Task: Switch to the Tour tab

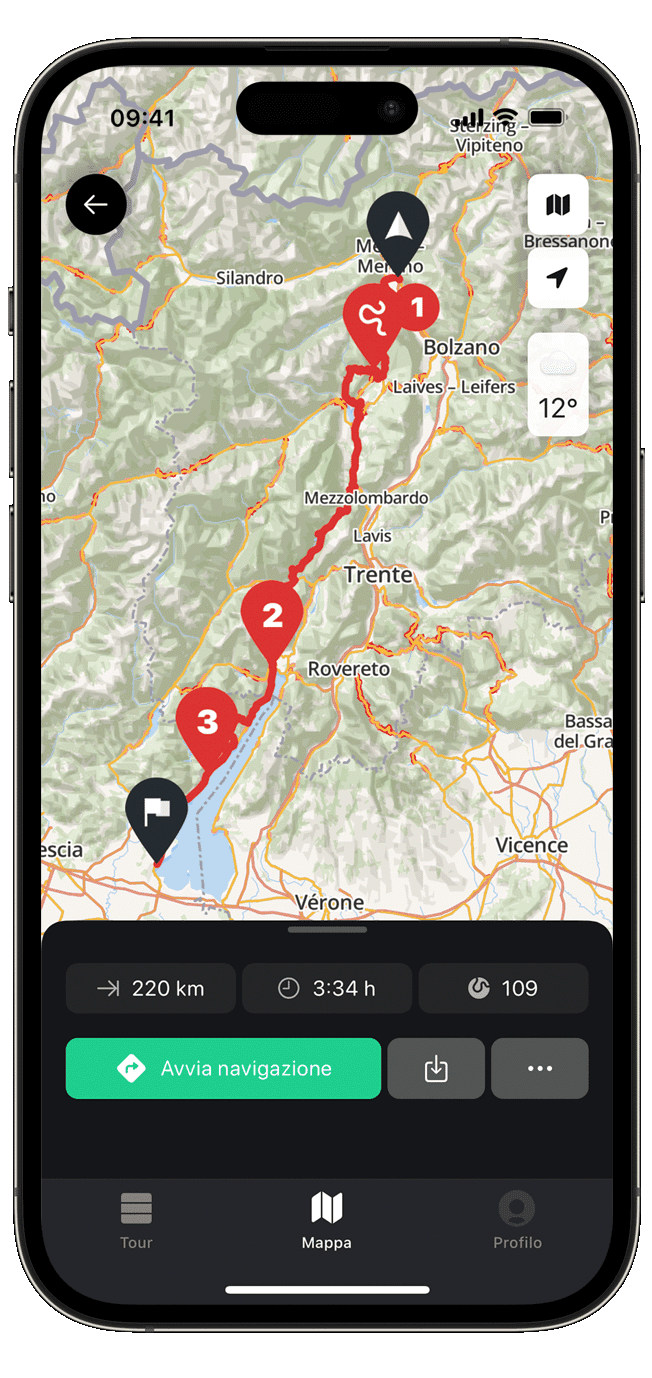Action: [136, 1221]
